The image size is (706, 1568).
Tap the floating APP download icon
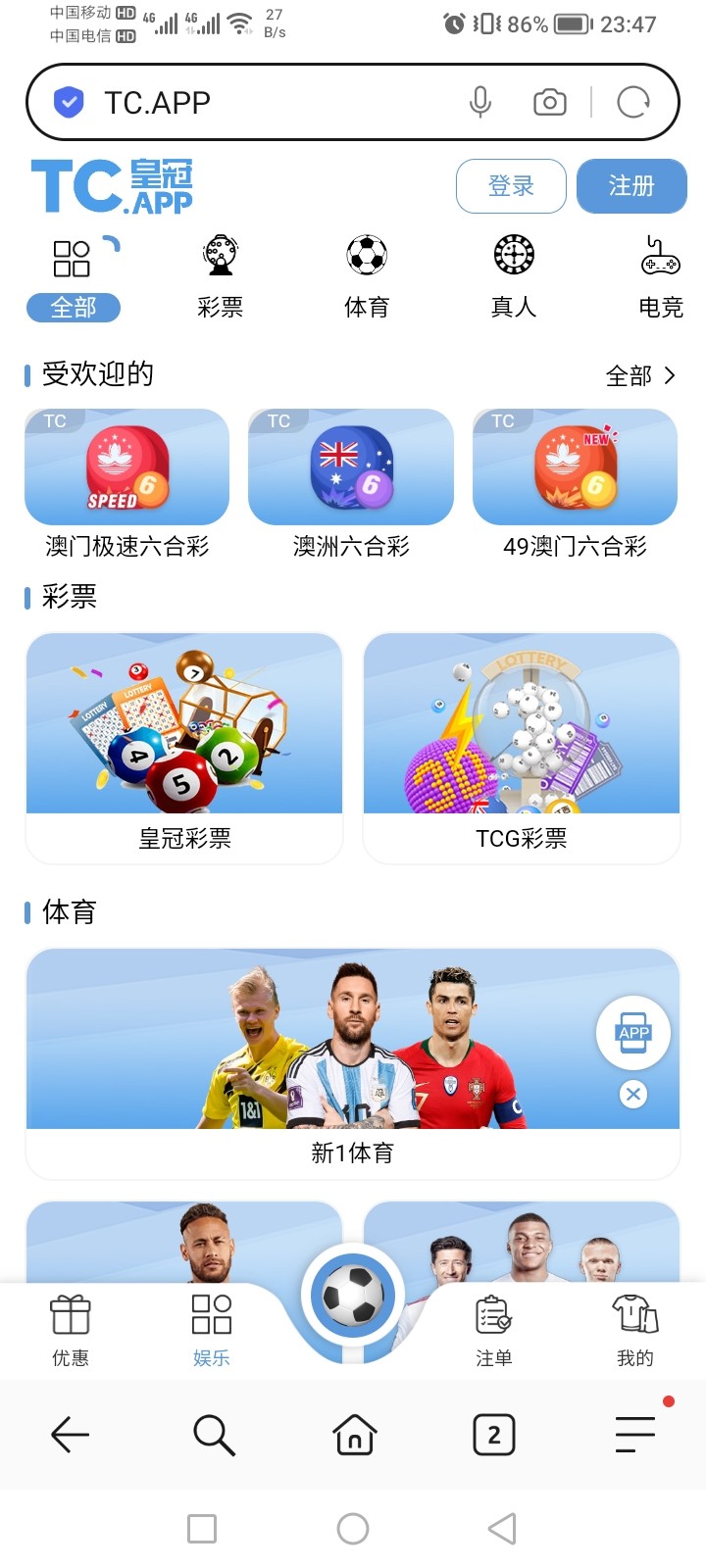point(633,1032)
